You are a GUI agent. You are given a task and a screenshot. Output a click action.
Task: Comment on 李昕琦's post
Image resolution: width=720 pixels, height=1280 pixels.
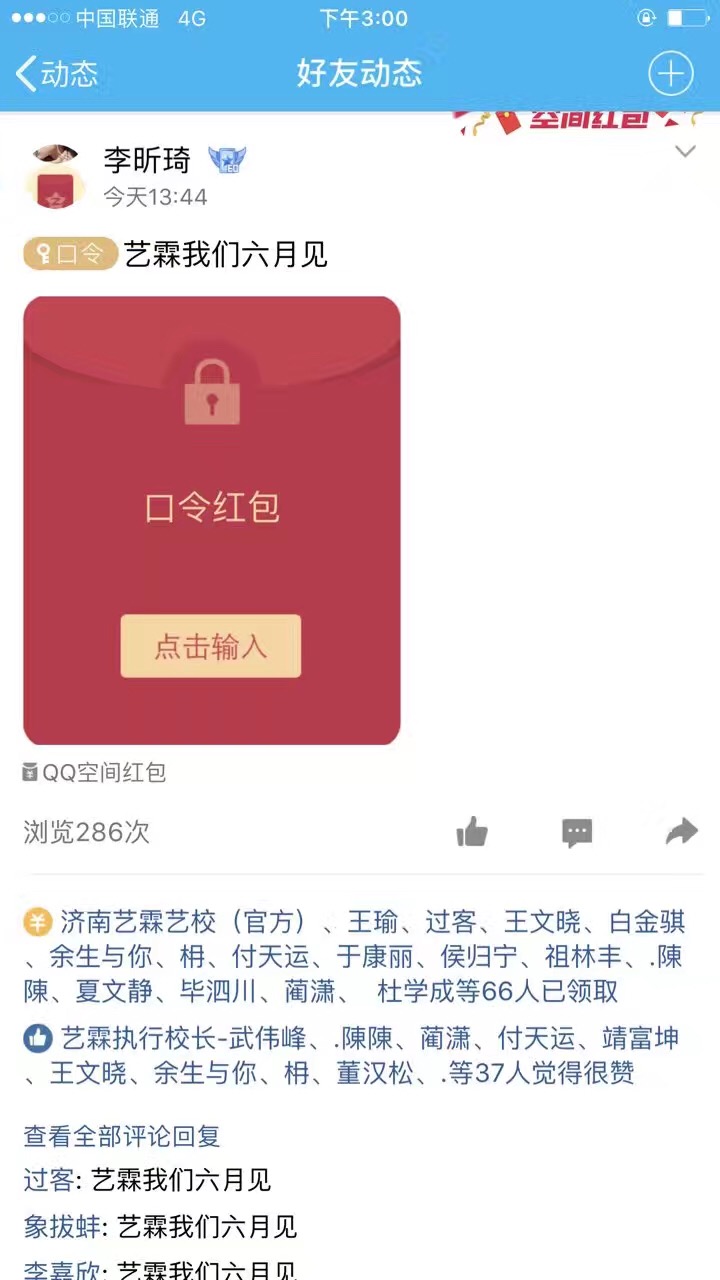577,832
